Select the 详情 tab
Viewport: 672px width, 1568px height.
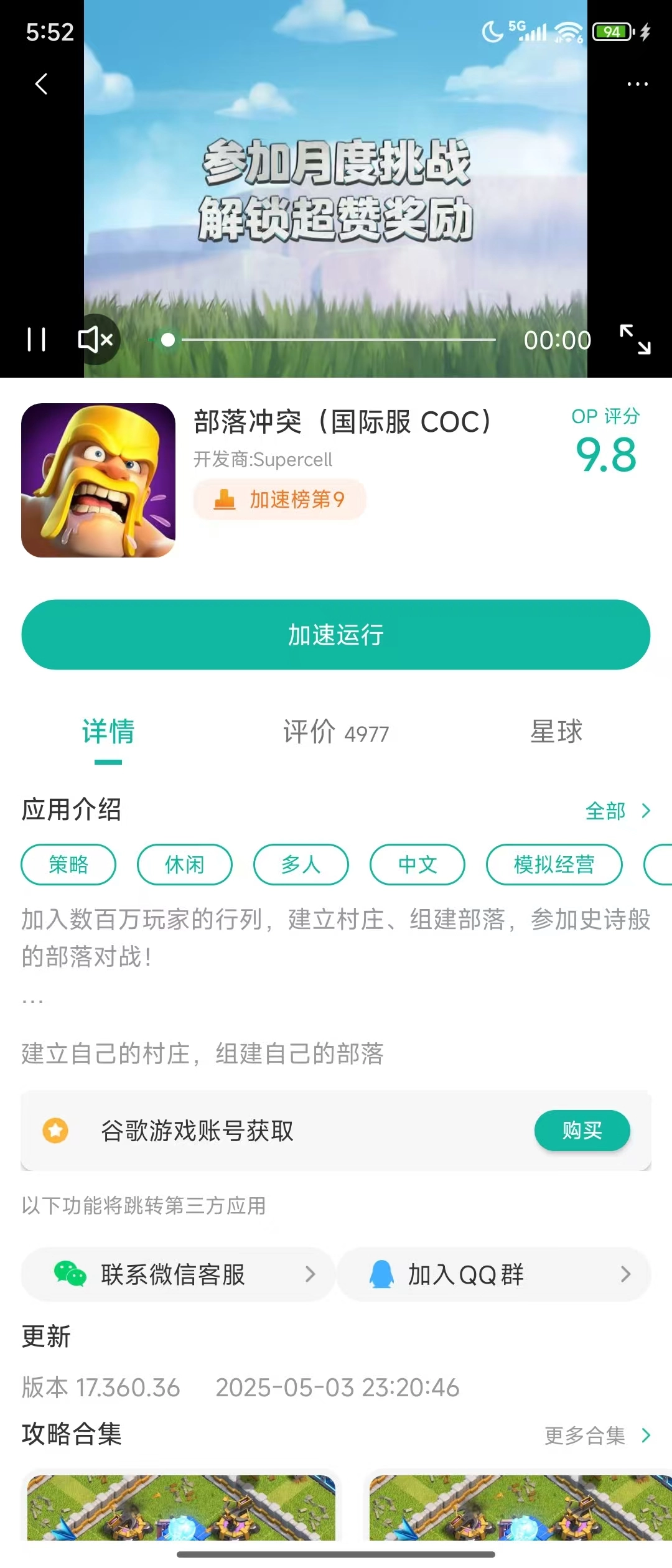(108, 732)
